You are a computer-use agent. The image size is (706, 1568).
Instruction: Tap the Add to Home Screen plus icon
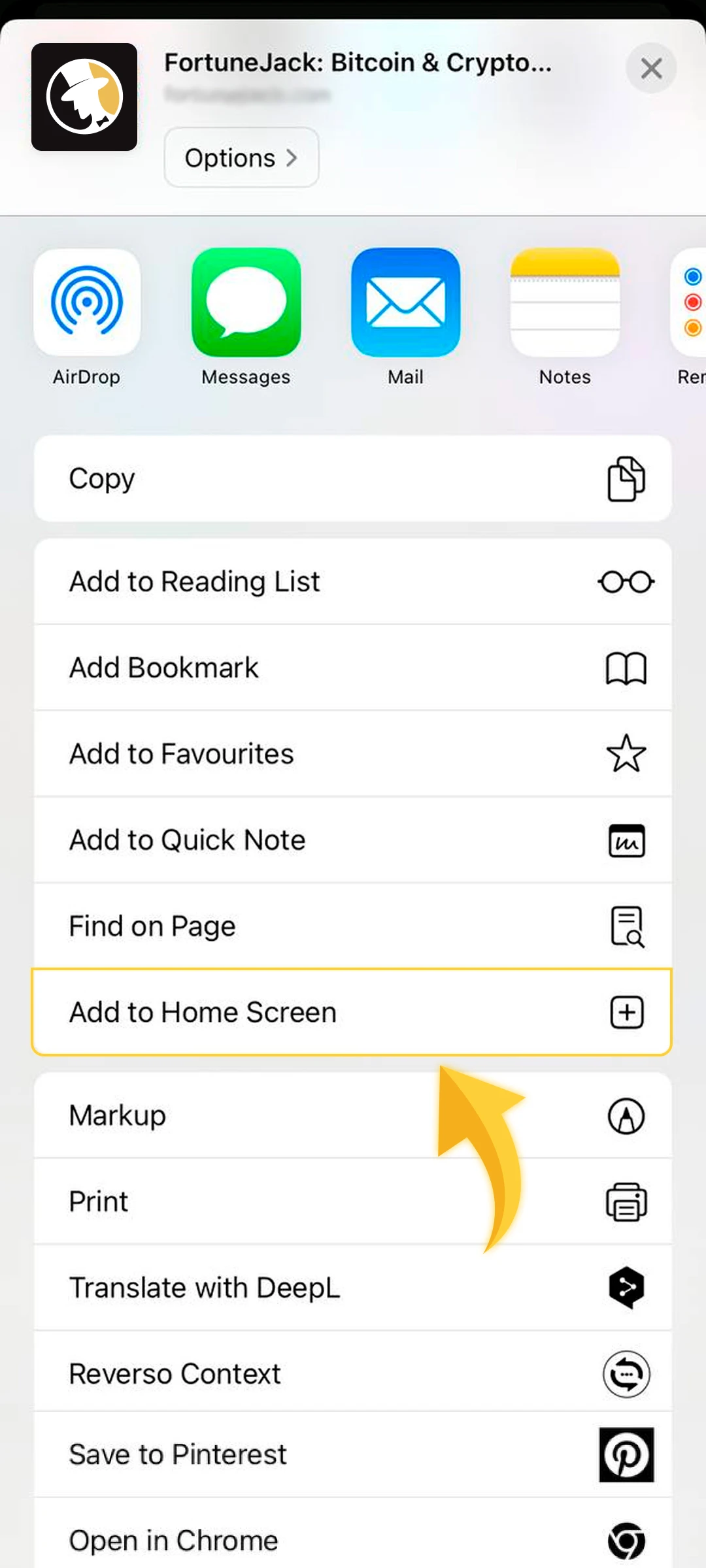[x=627, y=1012]
